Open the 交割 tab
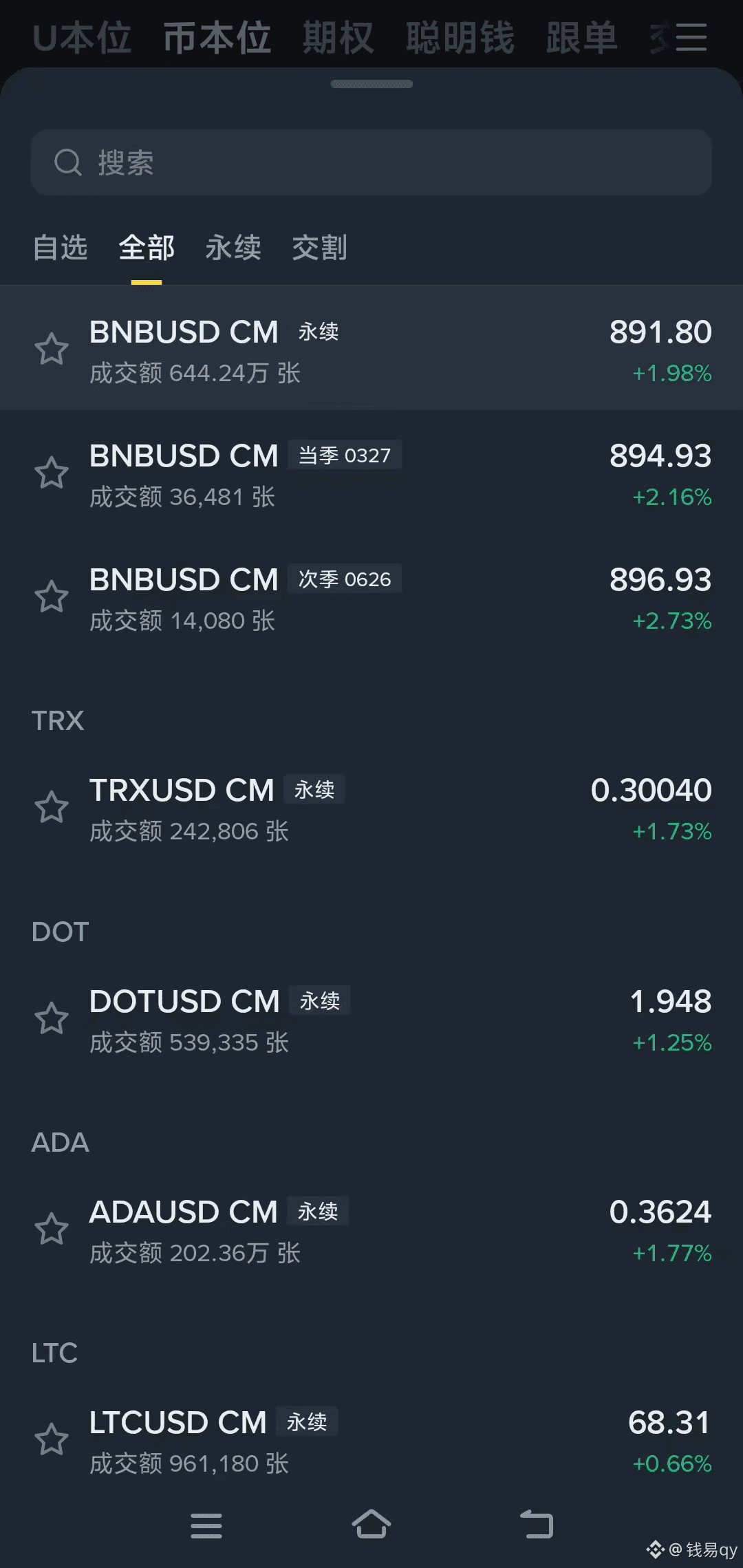 320,248
